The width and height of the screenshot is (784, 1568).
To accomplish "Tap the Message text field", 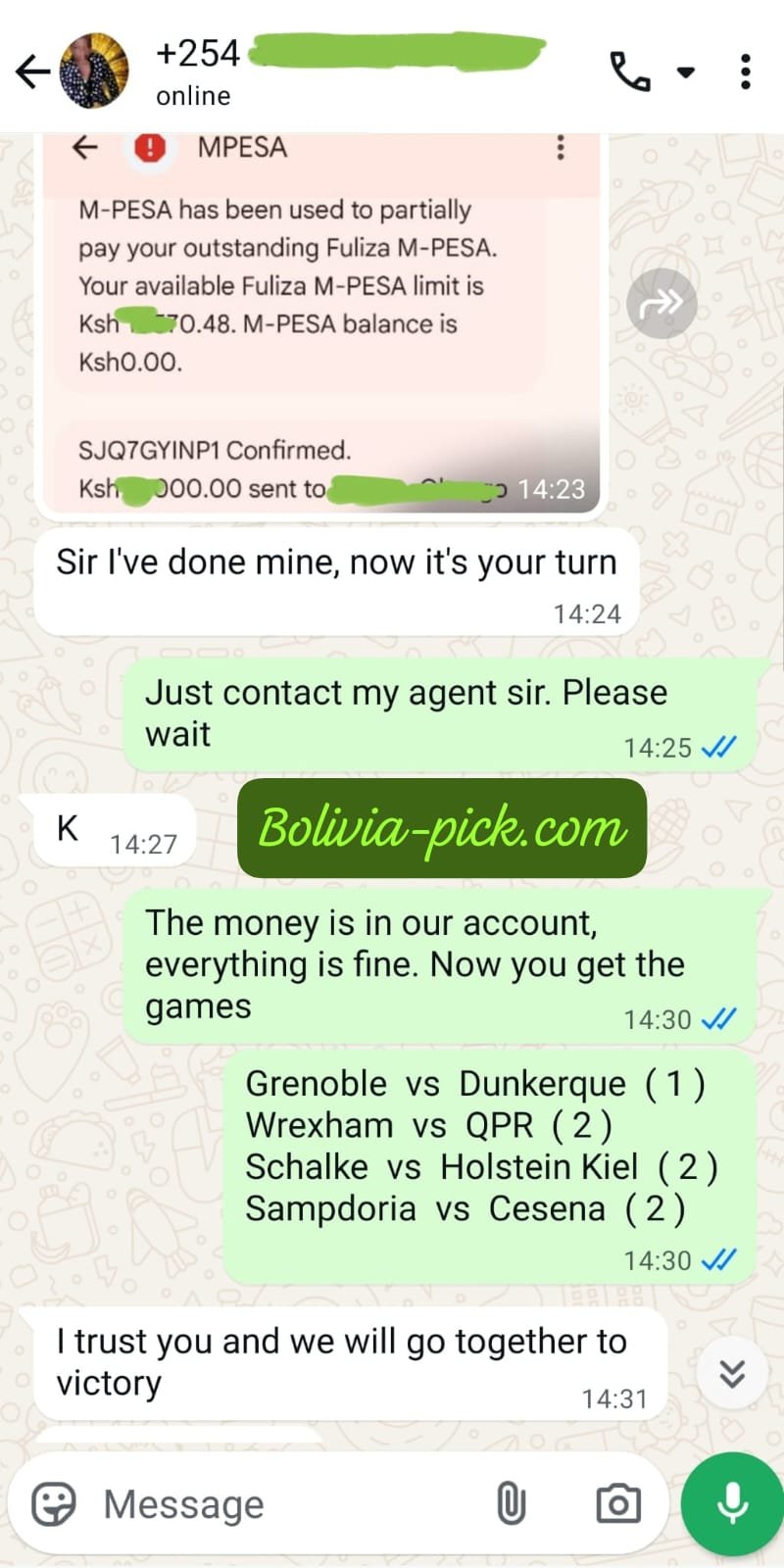I will point(284,1504).
